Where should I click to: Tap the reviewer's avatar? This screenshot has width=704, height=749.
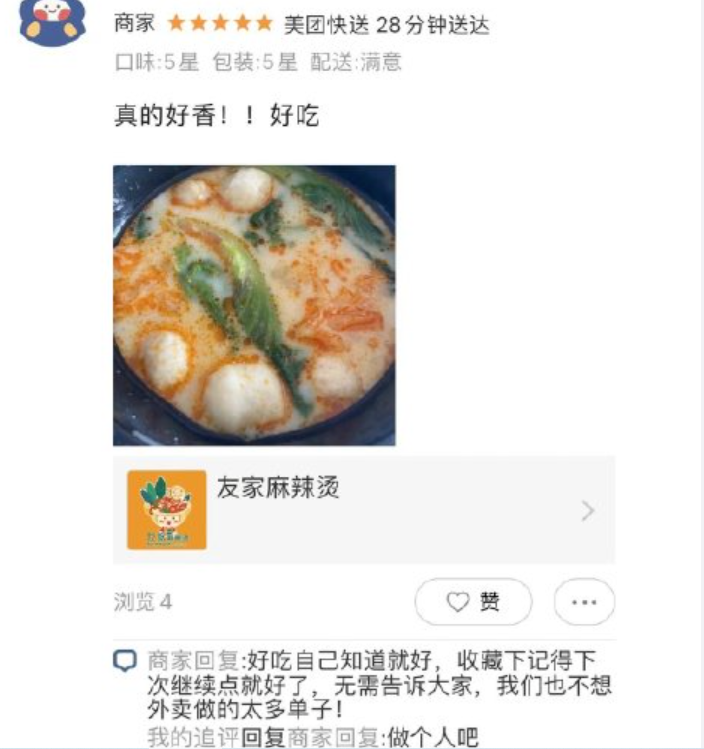click(x=53, y=21)
